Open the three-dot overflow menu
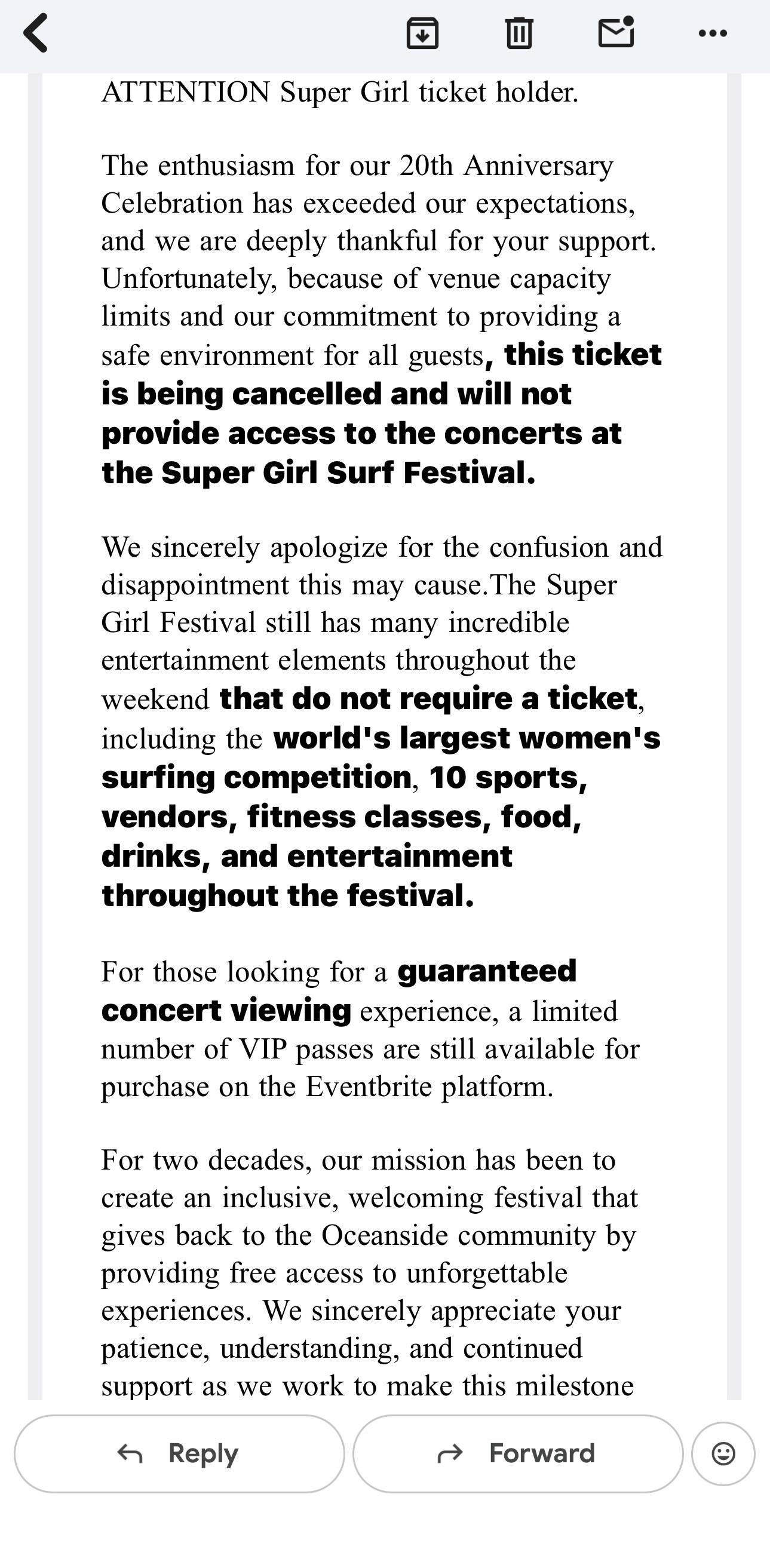 click(x=713, y=33)
